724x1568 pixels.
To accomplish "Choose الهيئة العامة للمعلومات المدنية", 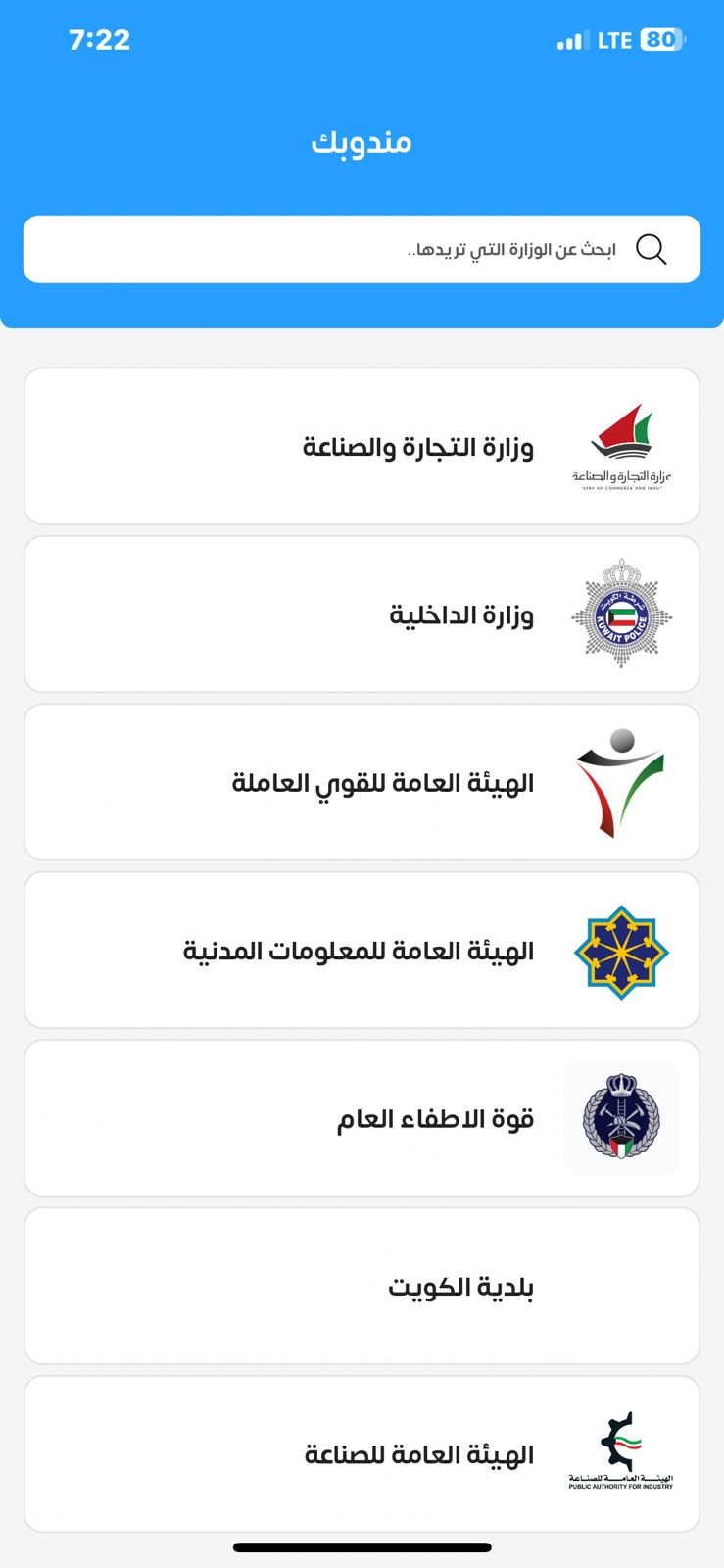I will click(x=362, y=951).
